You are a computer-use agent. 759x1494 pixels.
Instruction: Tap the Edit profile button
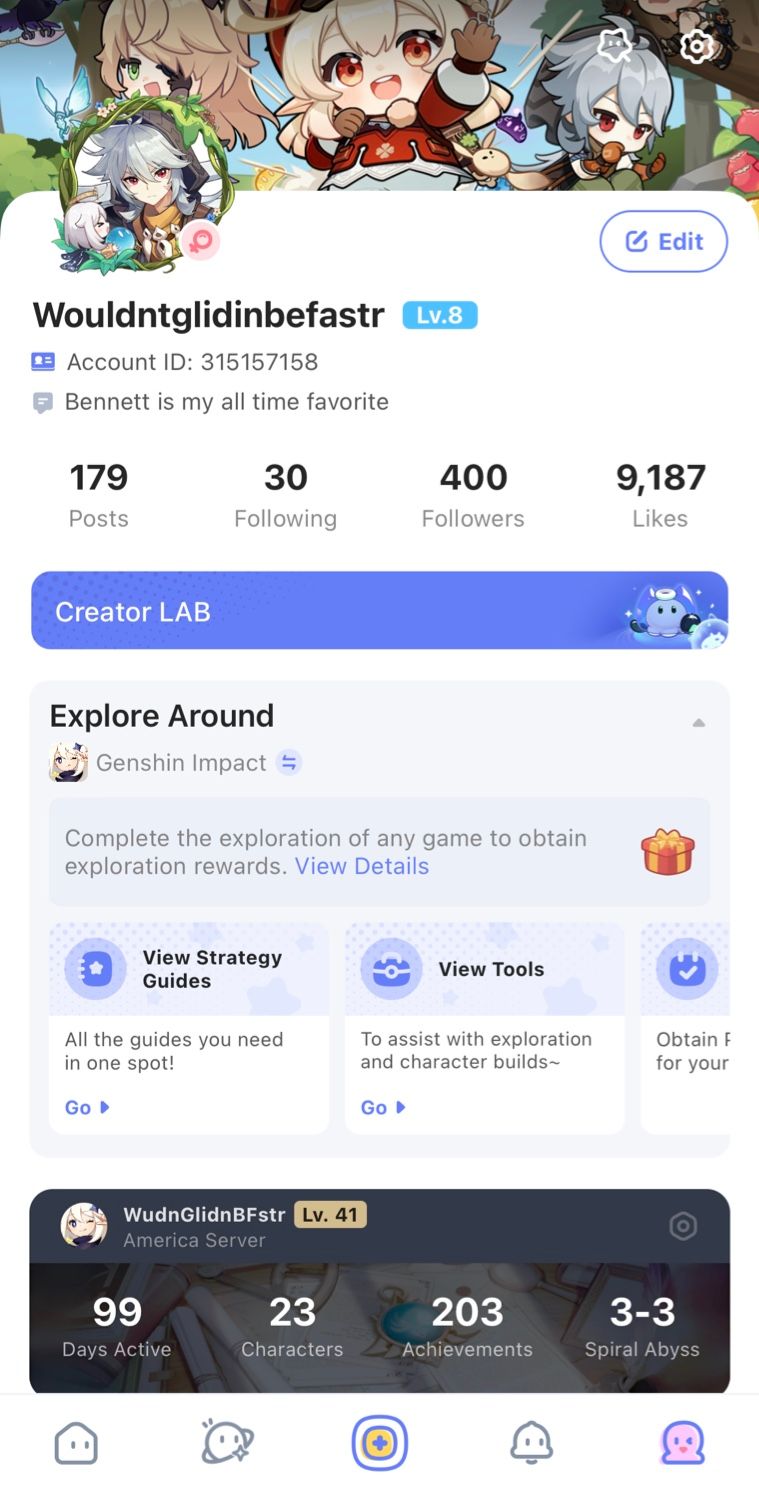[x=663, y=241]
